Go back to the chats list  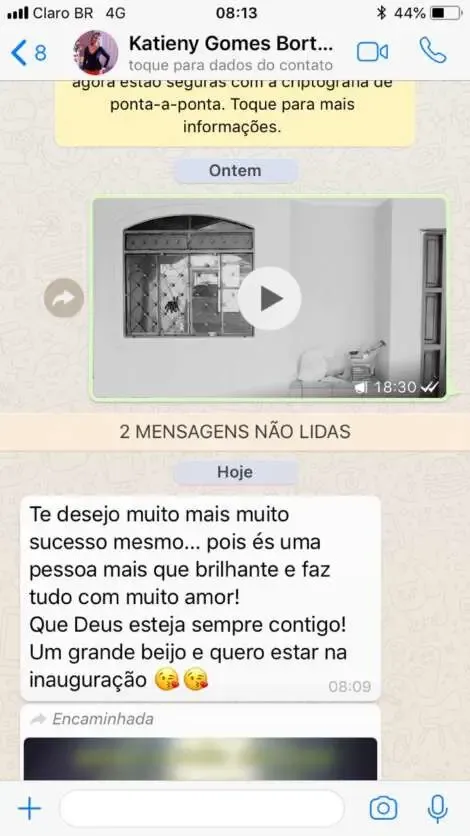pos(28,53)
